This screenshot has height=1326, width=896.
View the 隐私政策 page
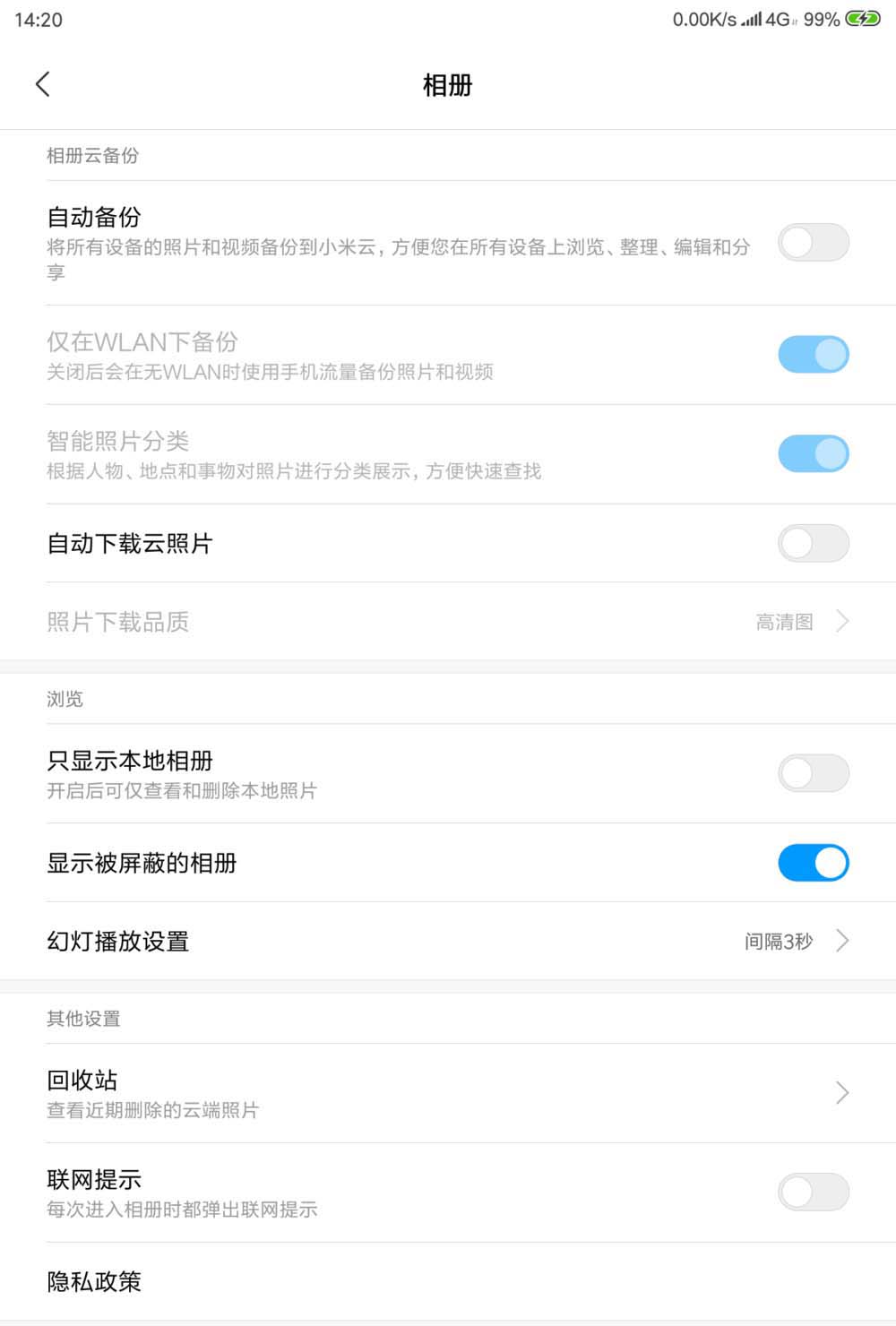pos(448,1281)
